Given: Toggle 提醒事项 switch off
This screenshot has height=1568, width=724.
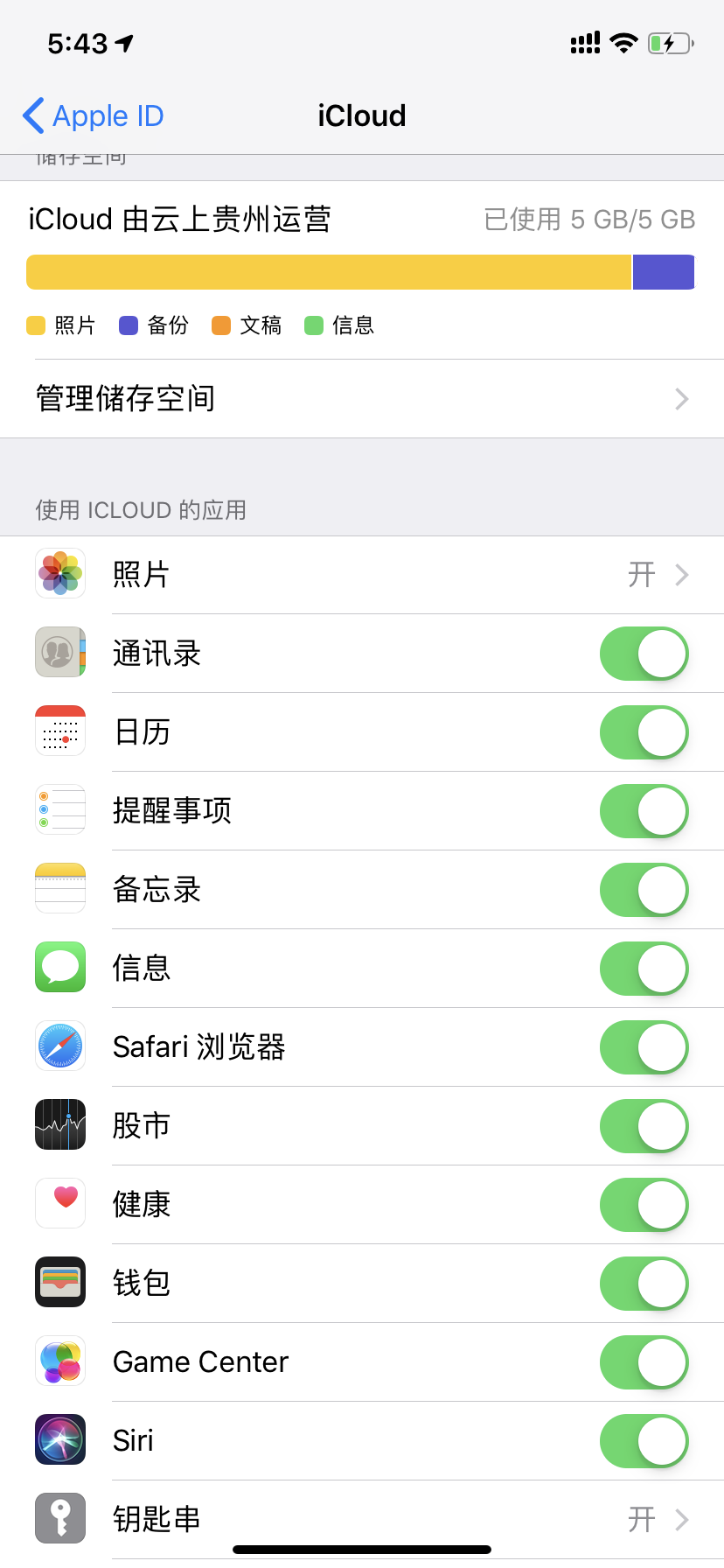Looking at the screenshot, I should coord(644,811).
